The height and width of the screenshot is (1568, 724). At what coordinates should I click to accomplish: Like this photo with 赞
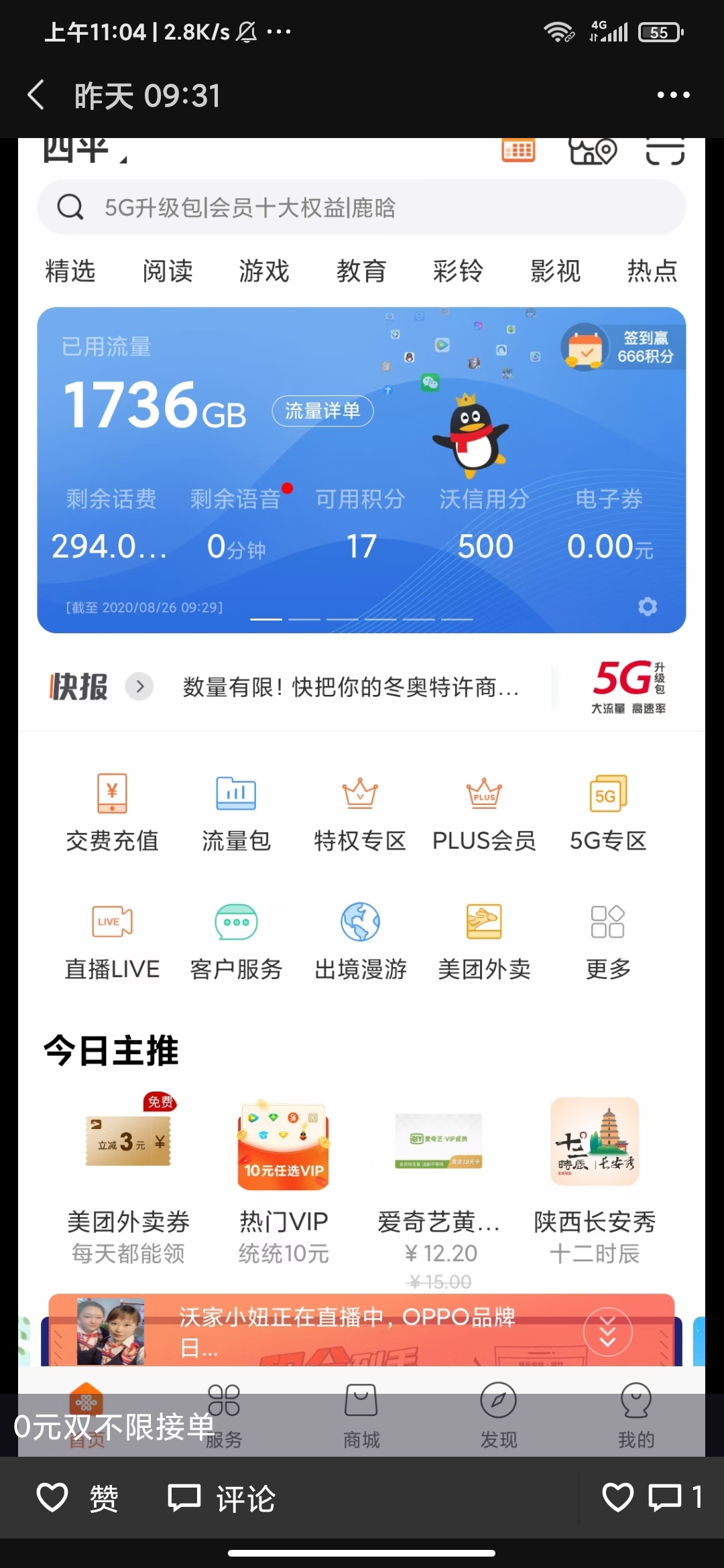(x=77, y=1498)
